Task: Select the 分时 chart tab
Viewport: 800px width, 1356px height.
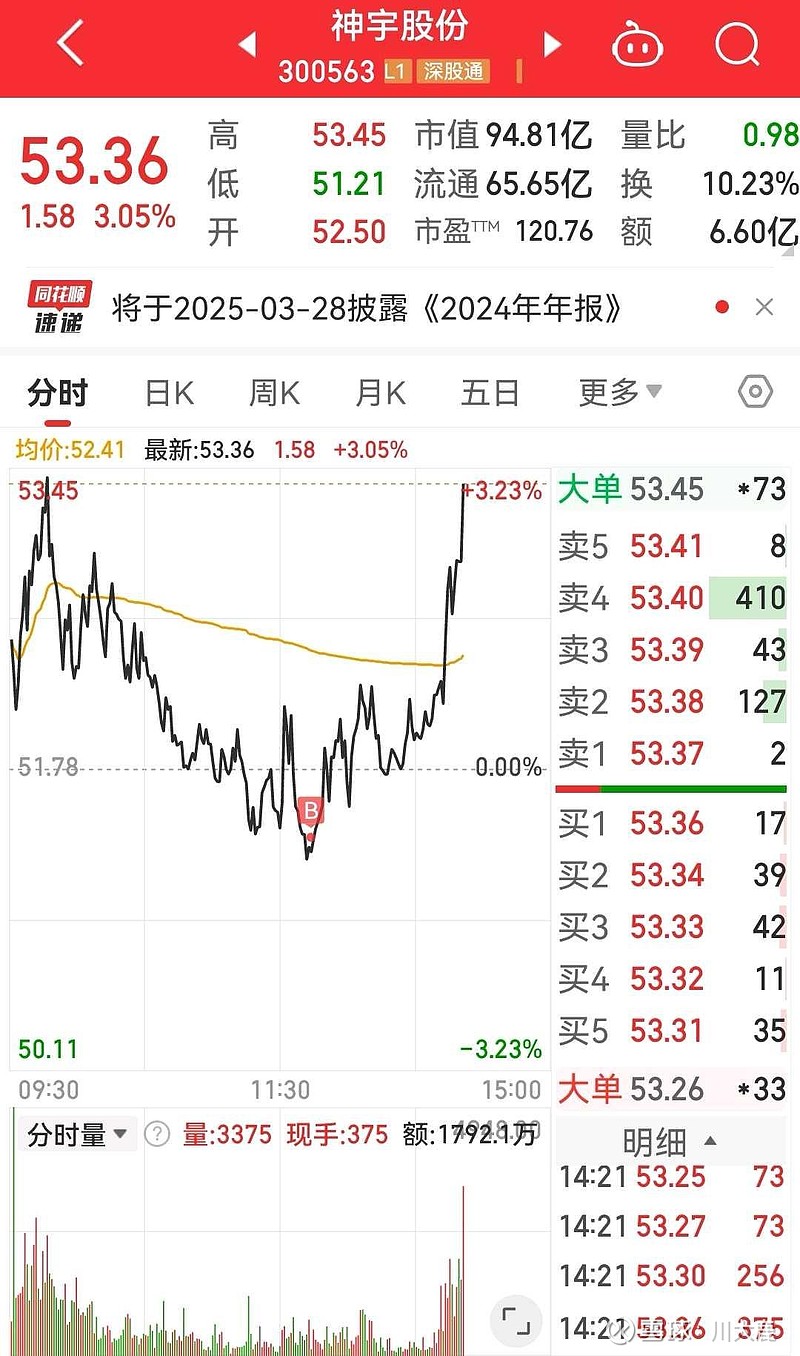Action: [x=58, y=393]
